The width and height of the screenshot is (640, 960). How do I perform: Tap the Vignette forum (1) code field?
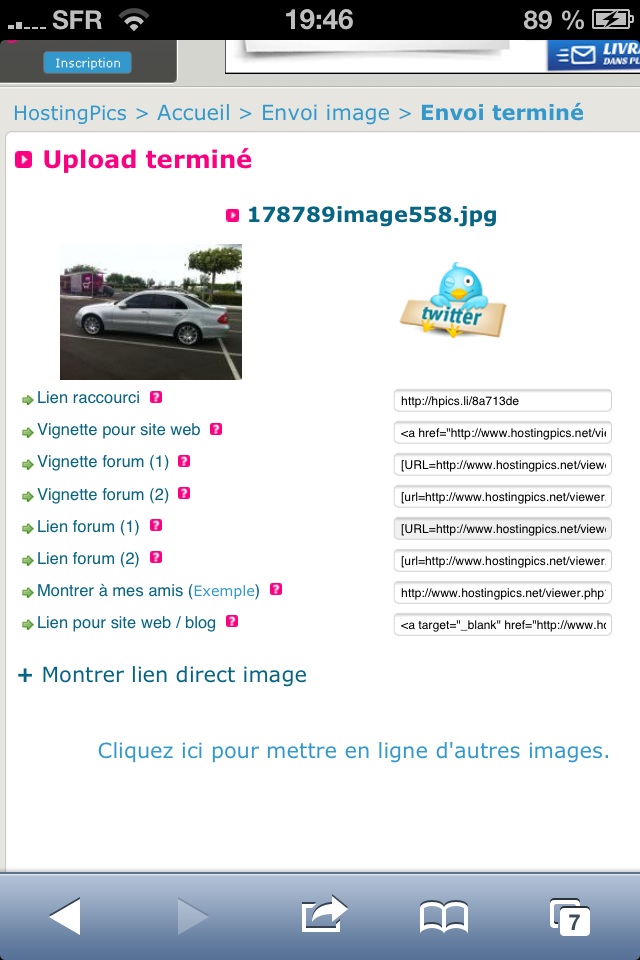502,465
